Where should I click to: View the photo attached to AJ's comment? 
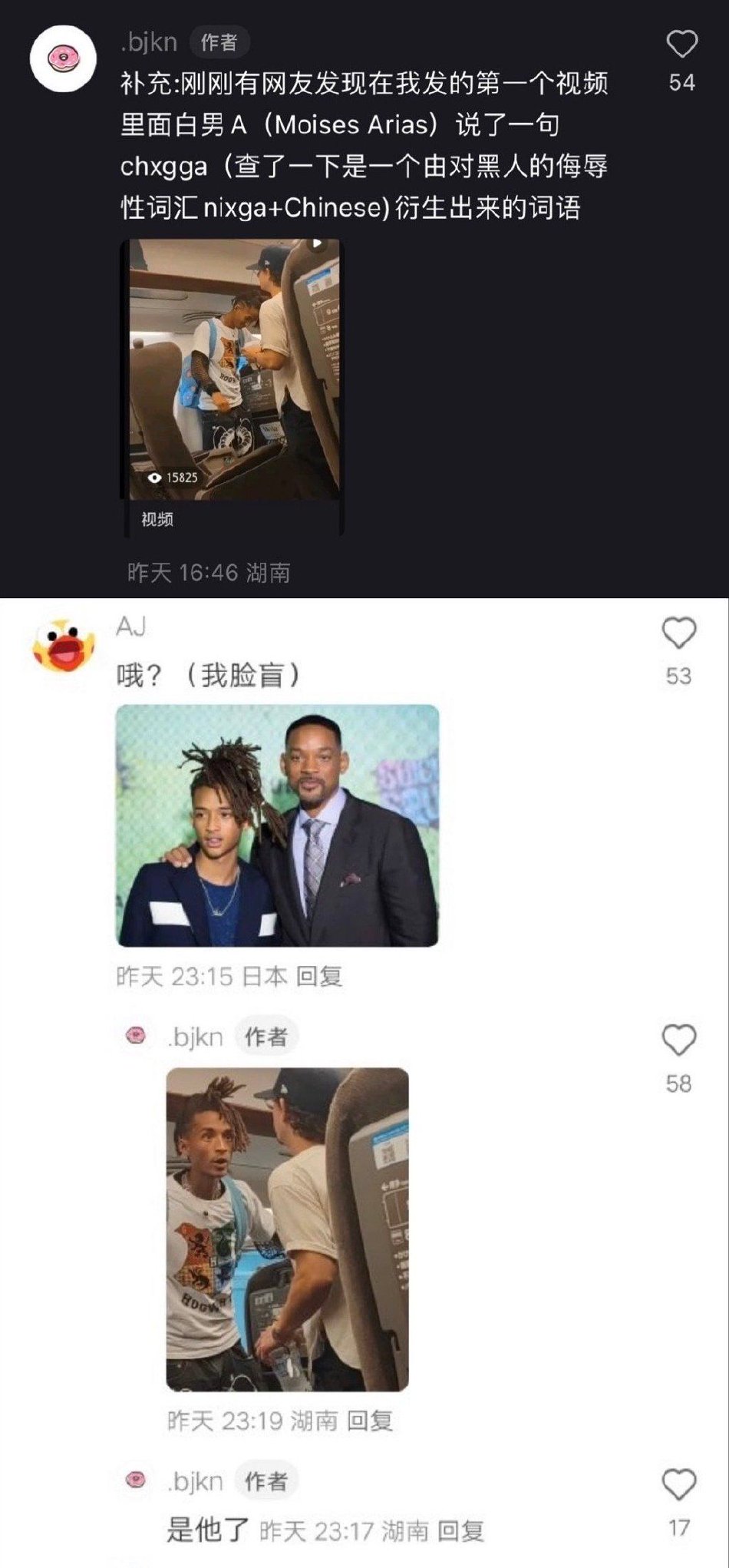(x=277, y=825)
